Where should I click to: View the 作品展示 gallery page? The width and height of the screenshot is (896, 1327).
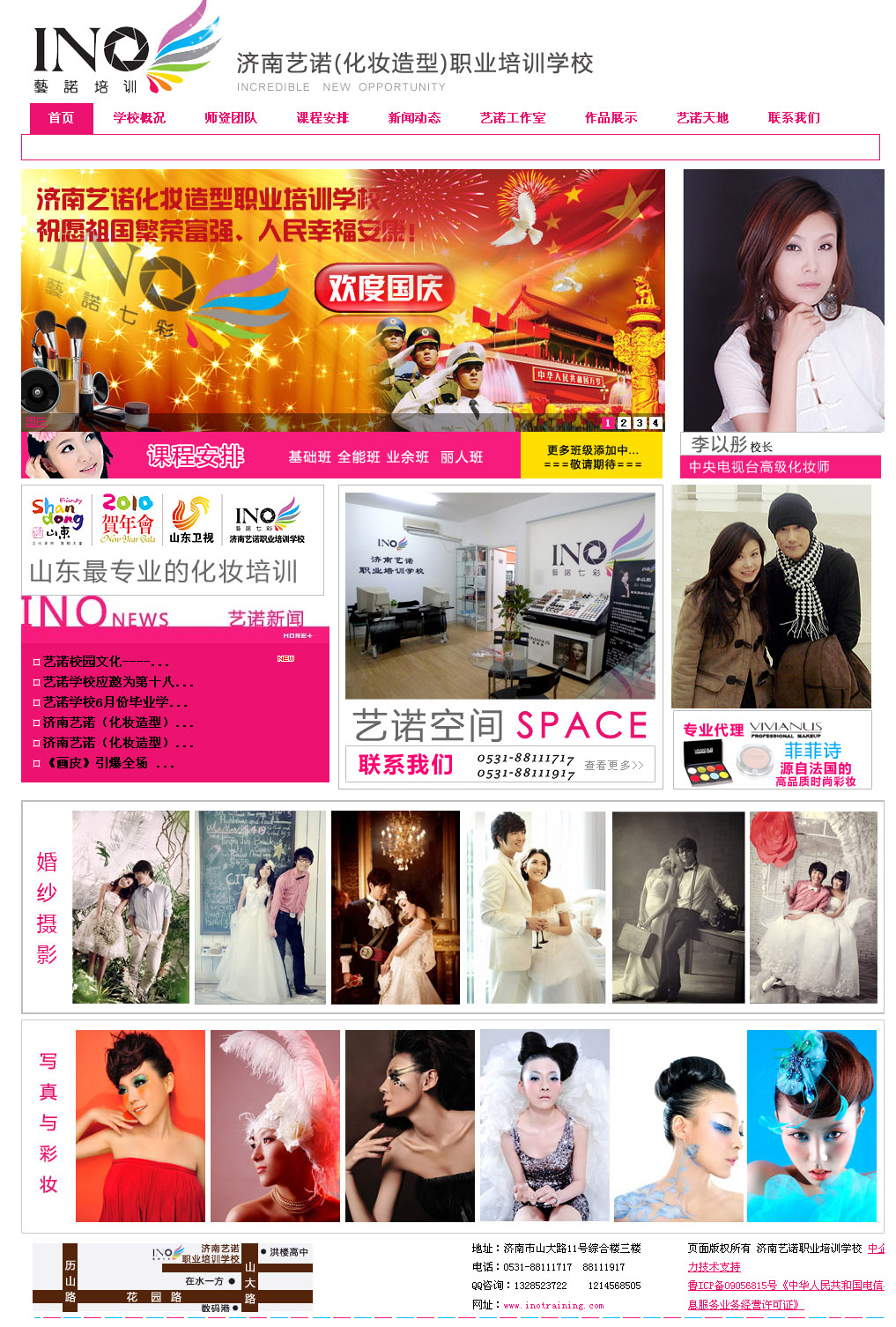pos(611,118)
